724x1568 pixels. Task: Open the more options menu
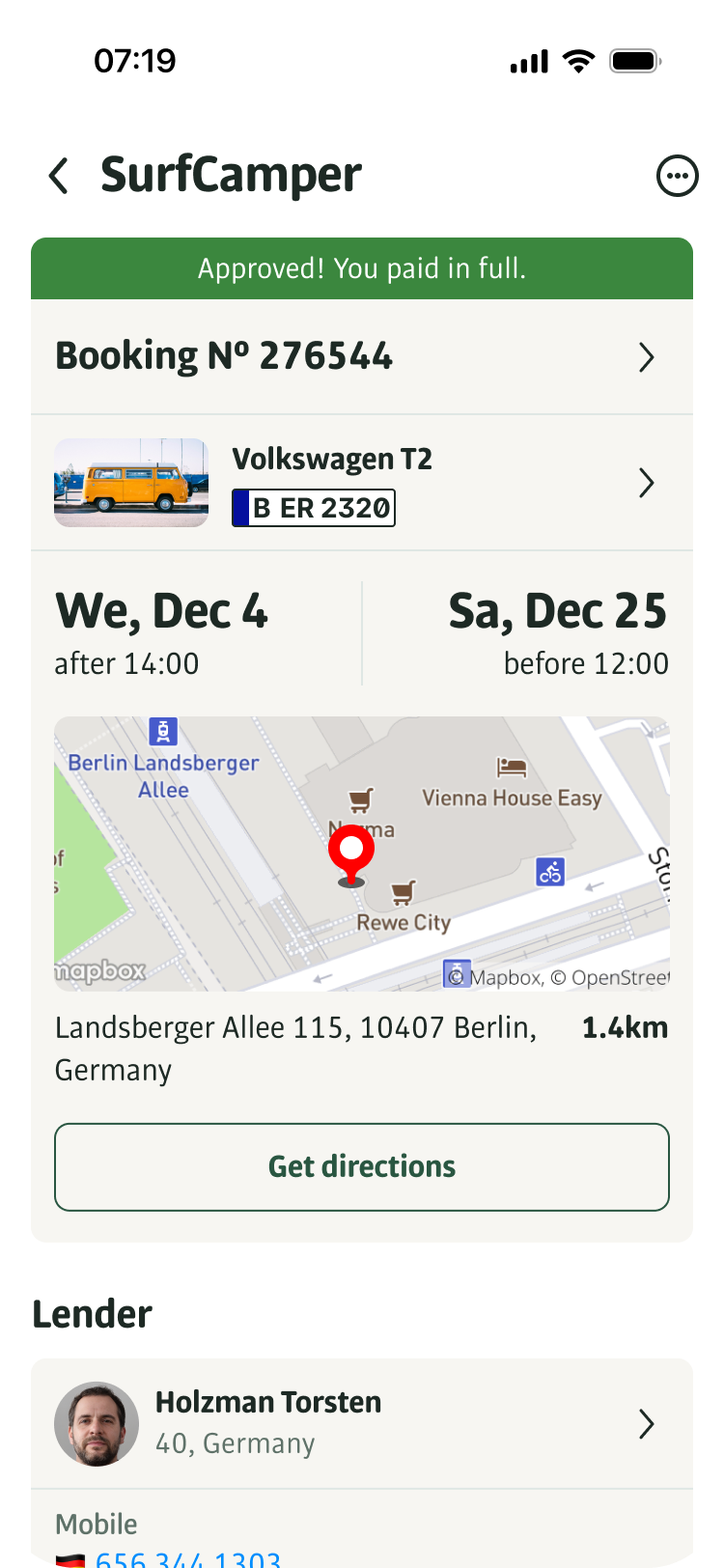point(677,177)
